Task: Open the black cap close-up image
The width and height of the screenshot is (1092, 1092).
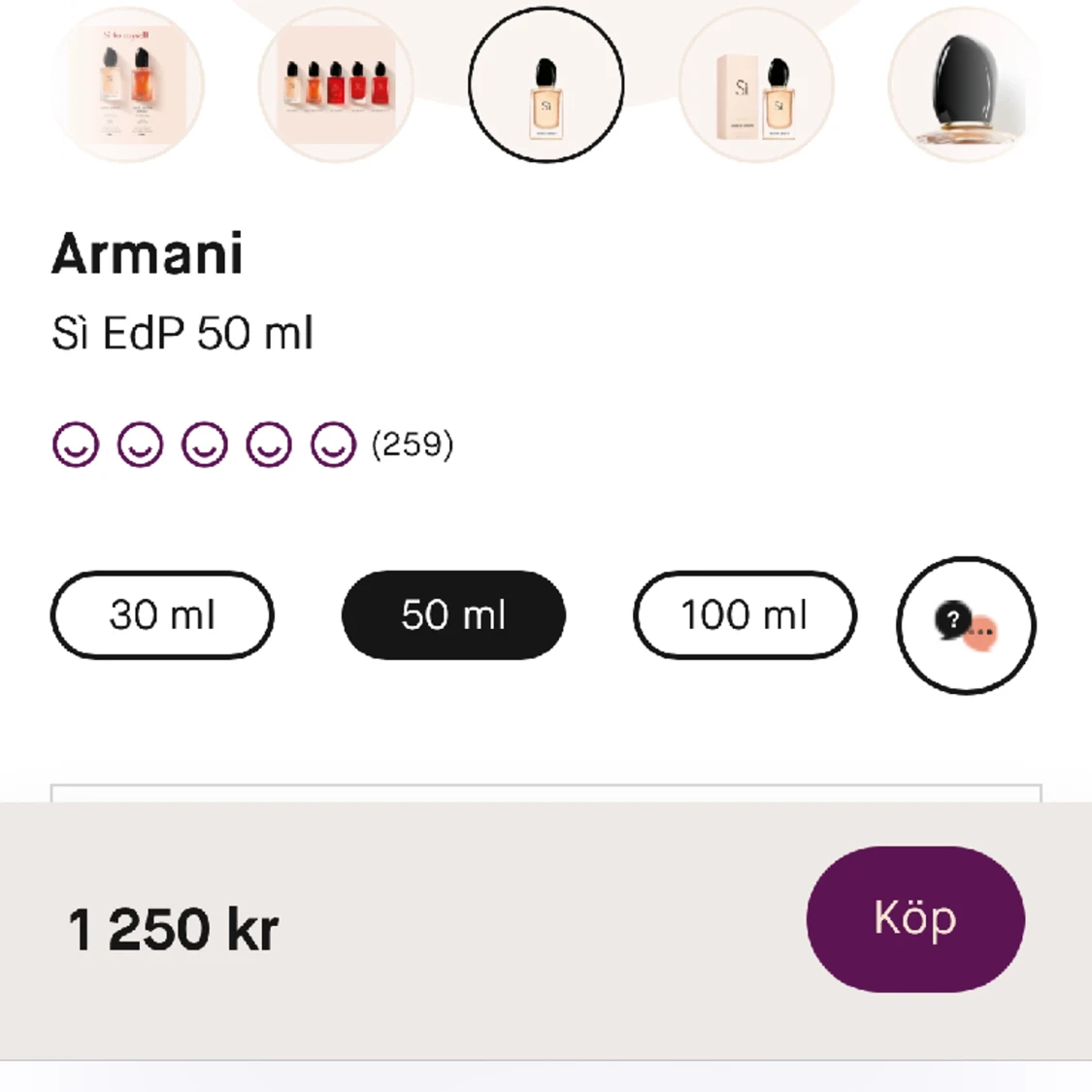Action: pos(964,84)
